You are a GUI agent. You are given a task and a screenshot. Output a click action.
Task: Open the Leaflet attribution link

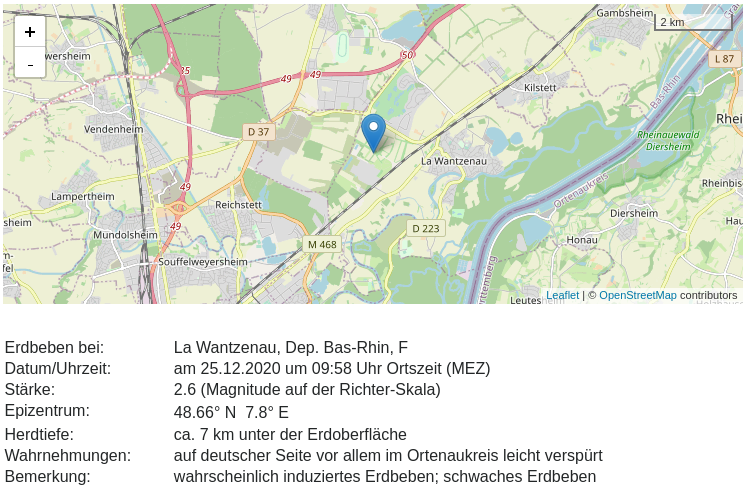[x=562, y=295]
